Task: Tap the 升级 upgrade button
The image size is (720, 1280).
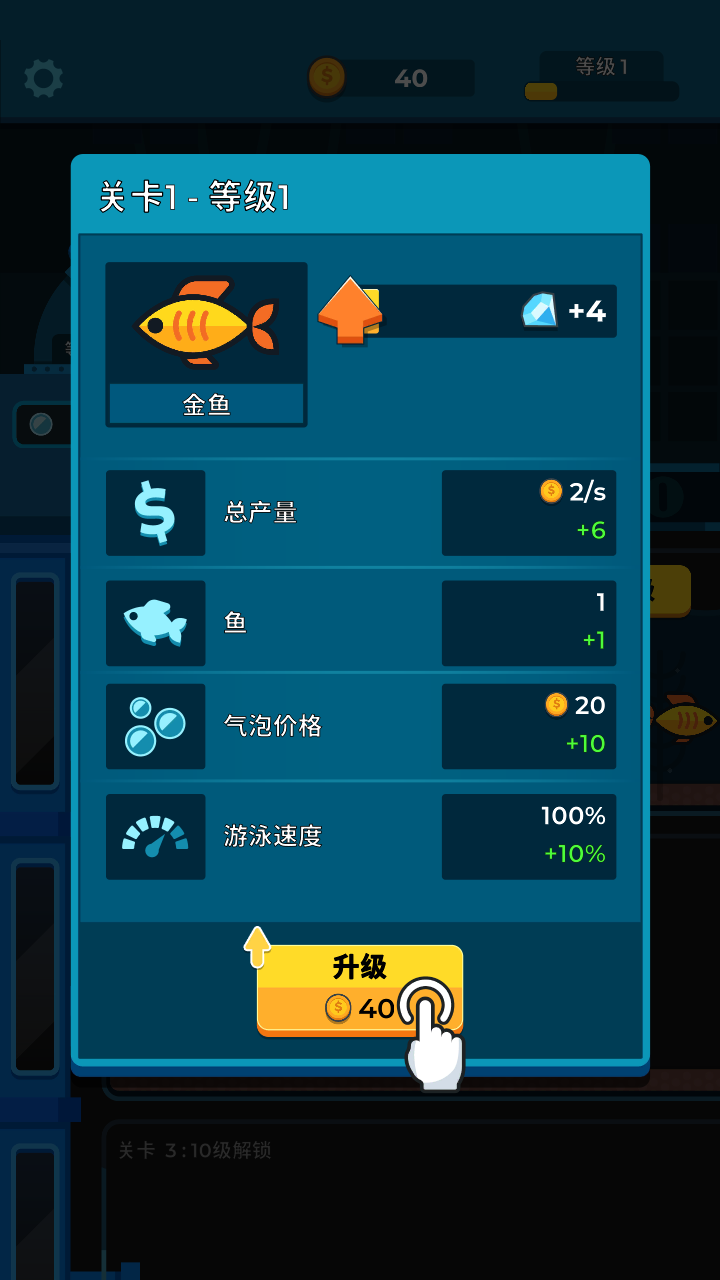Action: click(x=360, y=989)
